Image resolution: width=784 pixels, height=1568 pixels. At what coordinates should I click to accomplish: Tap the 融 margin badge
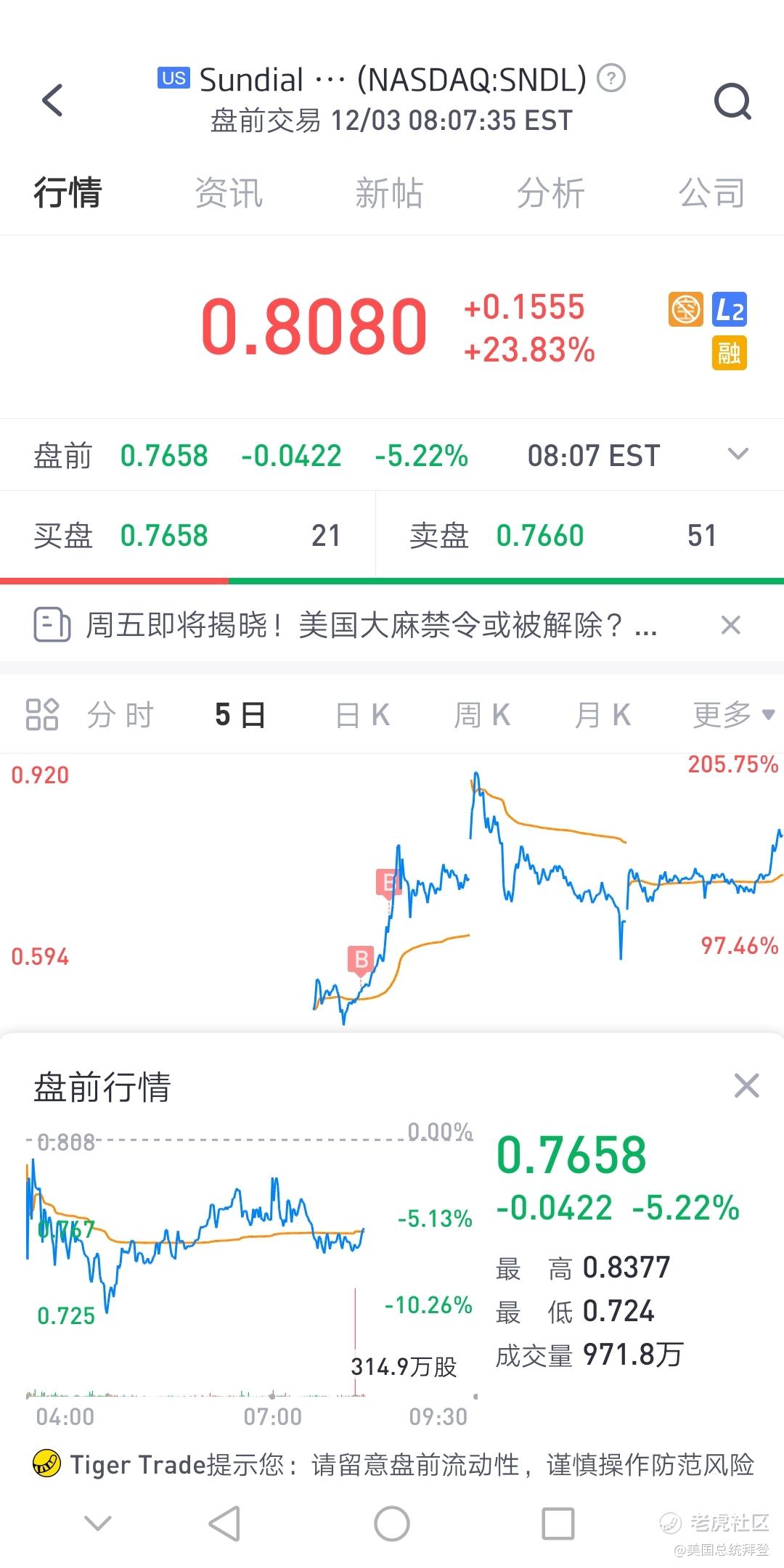(x=730, y=354)
